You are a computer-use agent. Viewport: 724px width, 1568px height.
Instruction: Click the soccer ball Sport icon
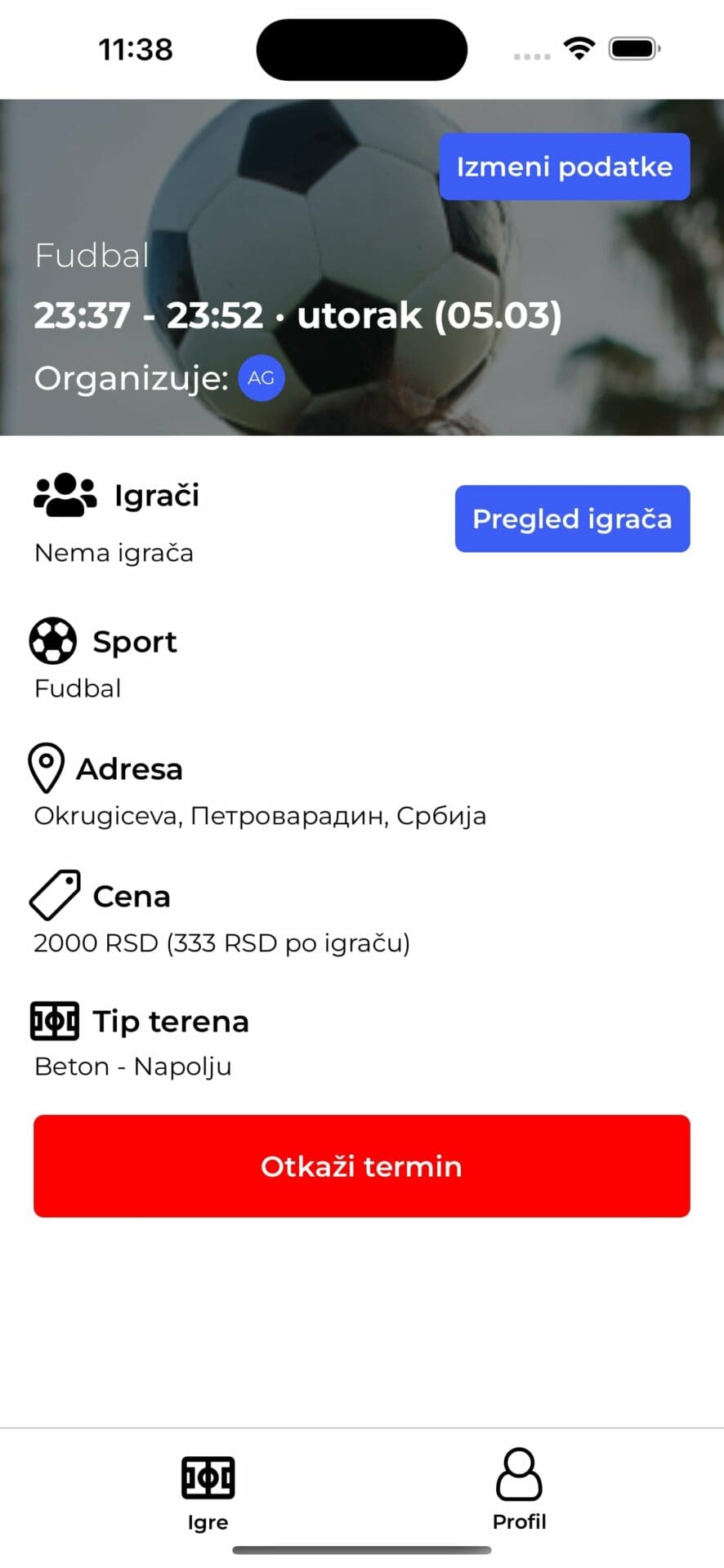[54, 641]
